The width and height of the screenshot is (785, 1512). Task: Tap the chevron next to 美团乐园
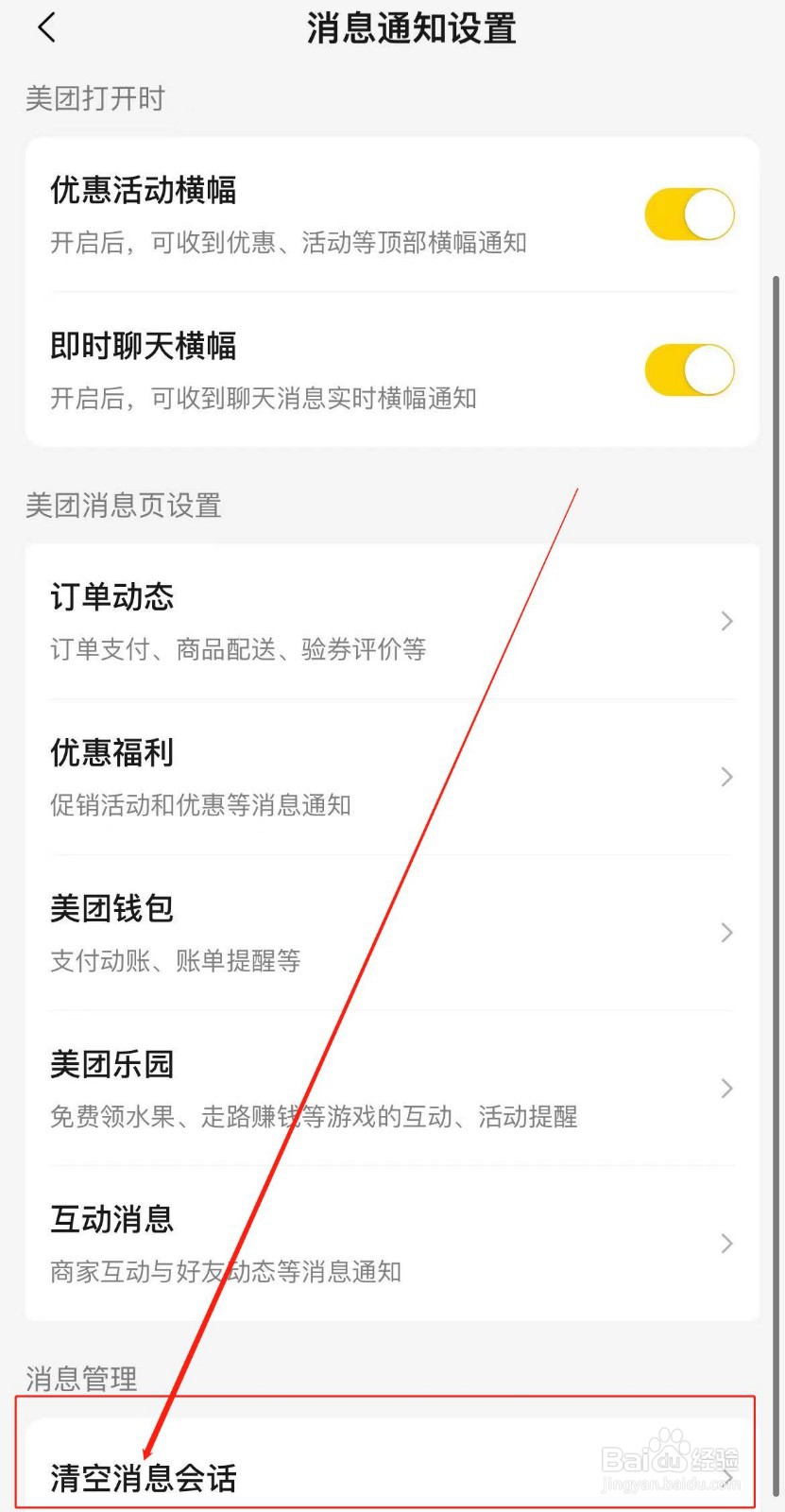click(725, 1088)
